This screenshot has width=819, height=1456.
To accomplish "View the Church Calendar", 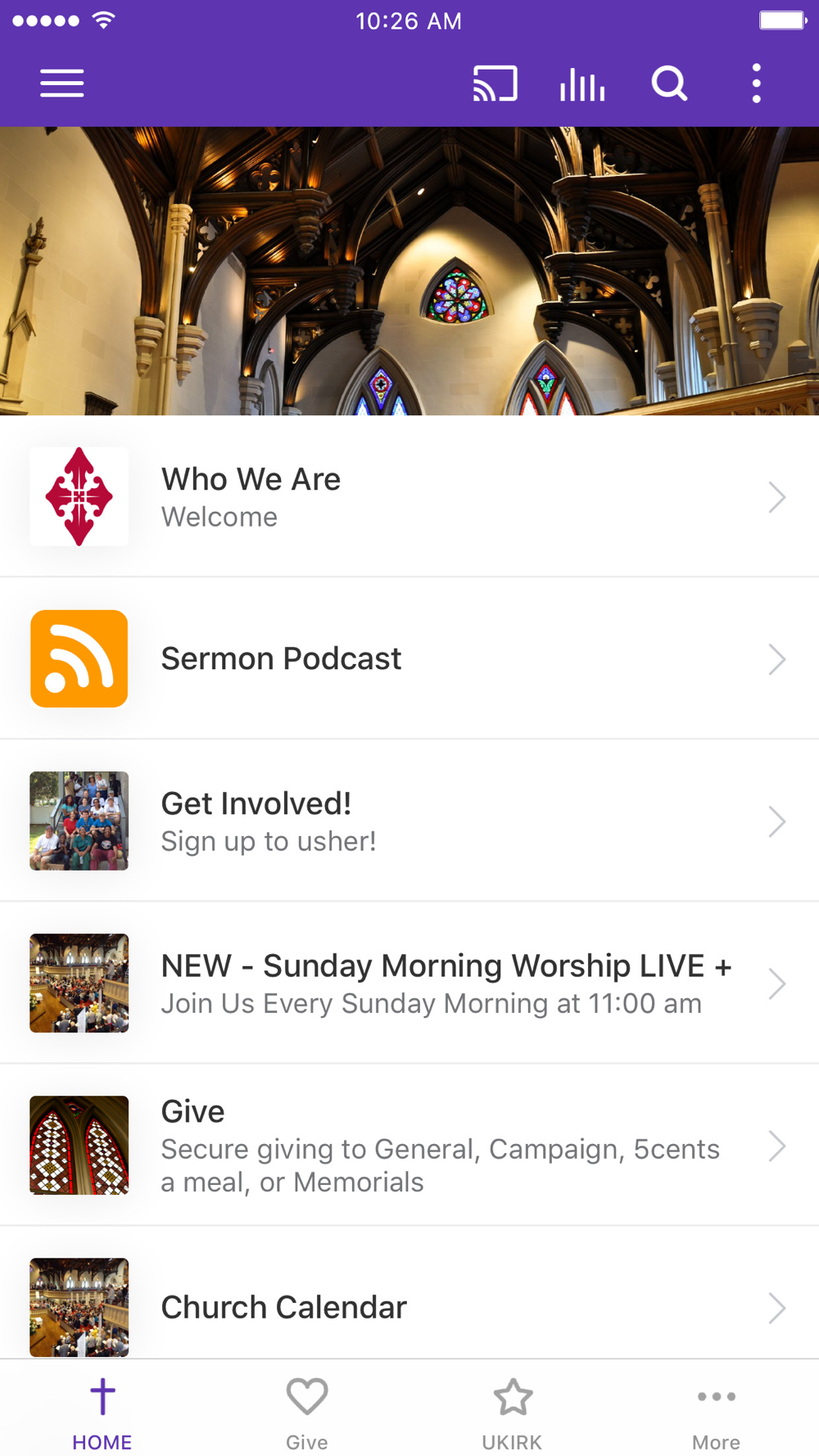I will [409, 1306].
